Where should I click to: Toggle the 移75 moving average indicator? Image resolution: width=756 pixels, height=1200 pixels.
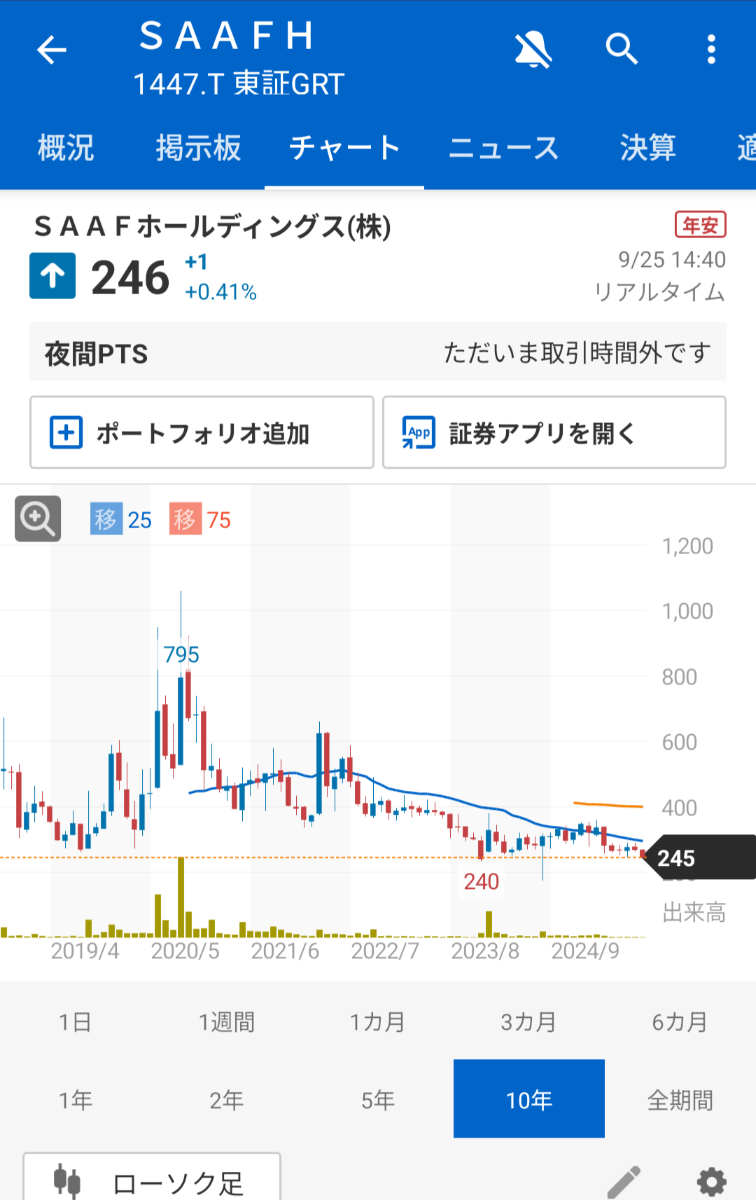pos(202,519)
